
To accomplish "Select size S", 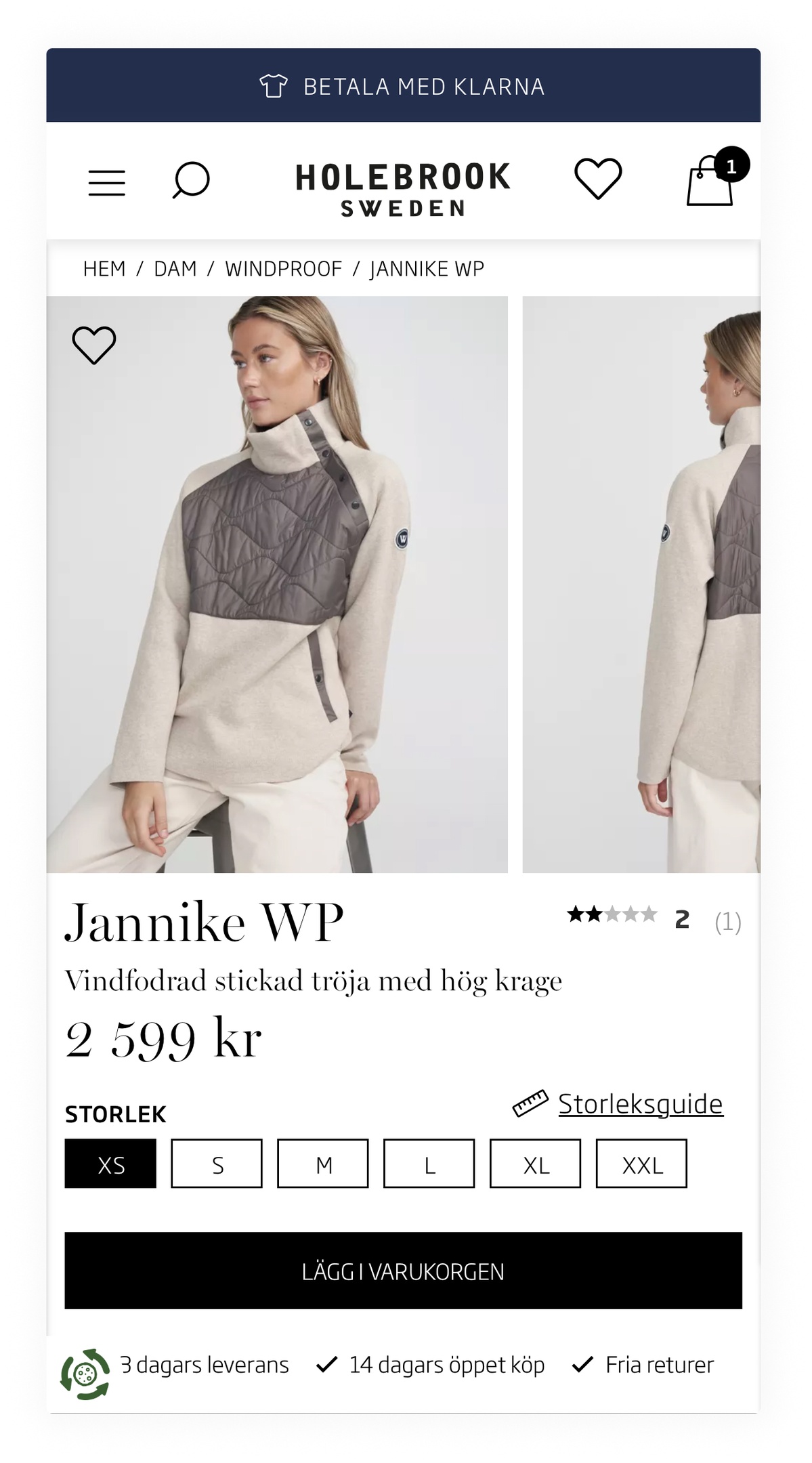I will pyautogui.click(x=217, y=1164).
